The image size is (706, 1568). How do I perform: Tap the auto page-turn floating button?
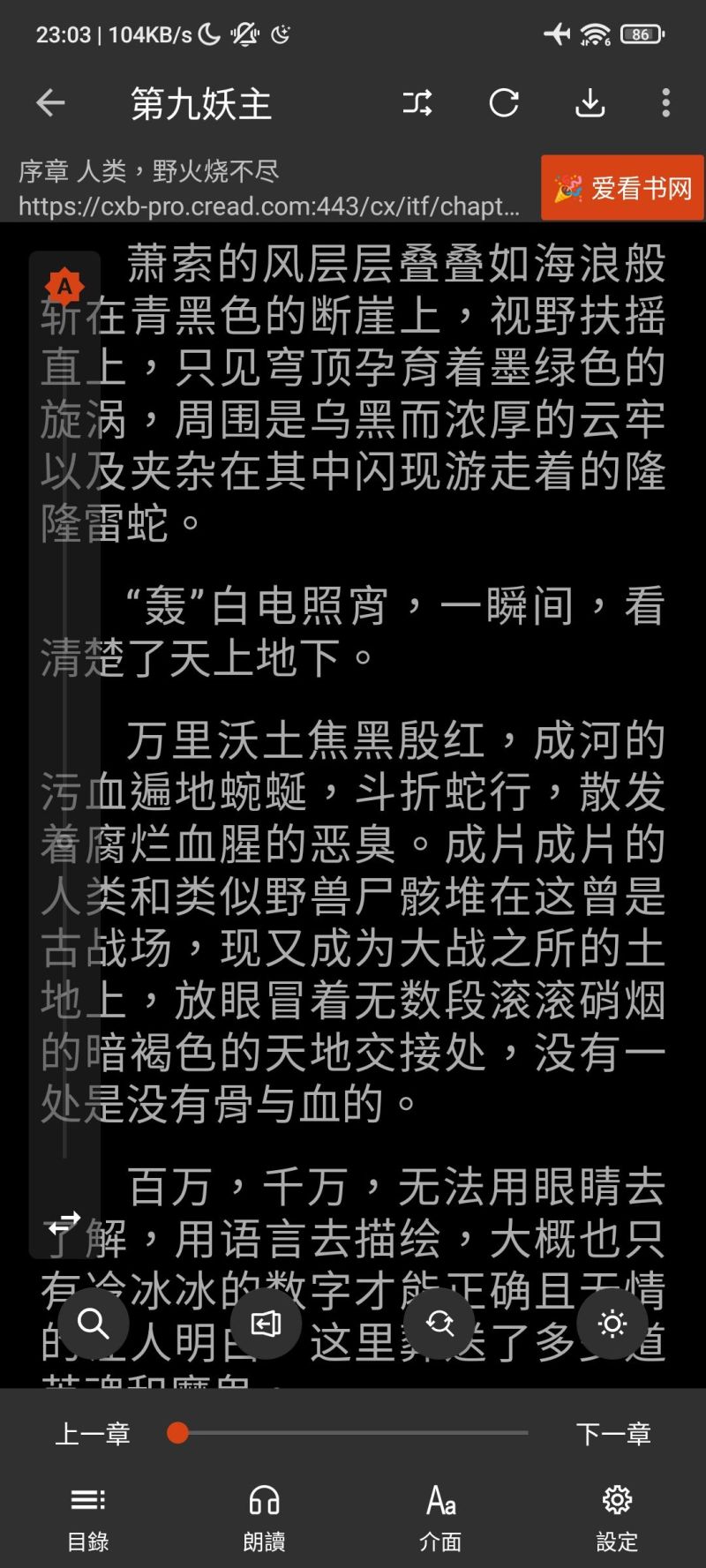pos(266,1324)
